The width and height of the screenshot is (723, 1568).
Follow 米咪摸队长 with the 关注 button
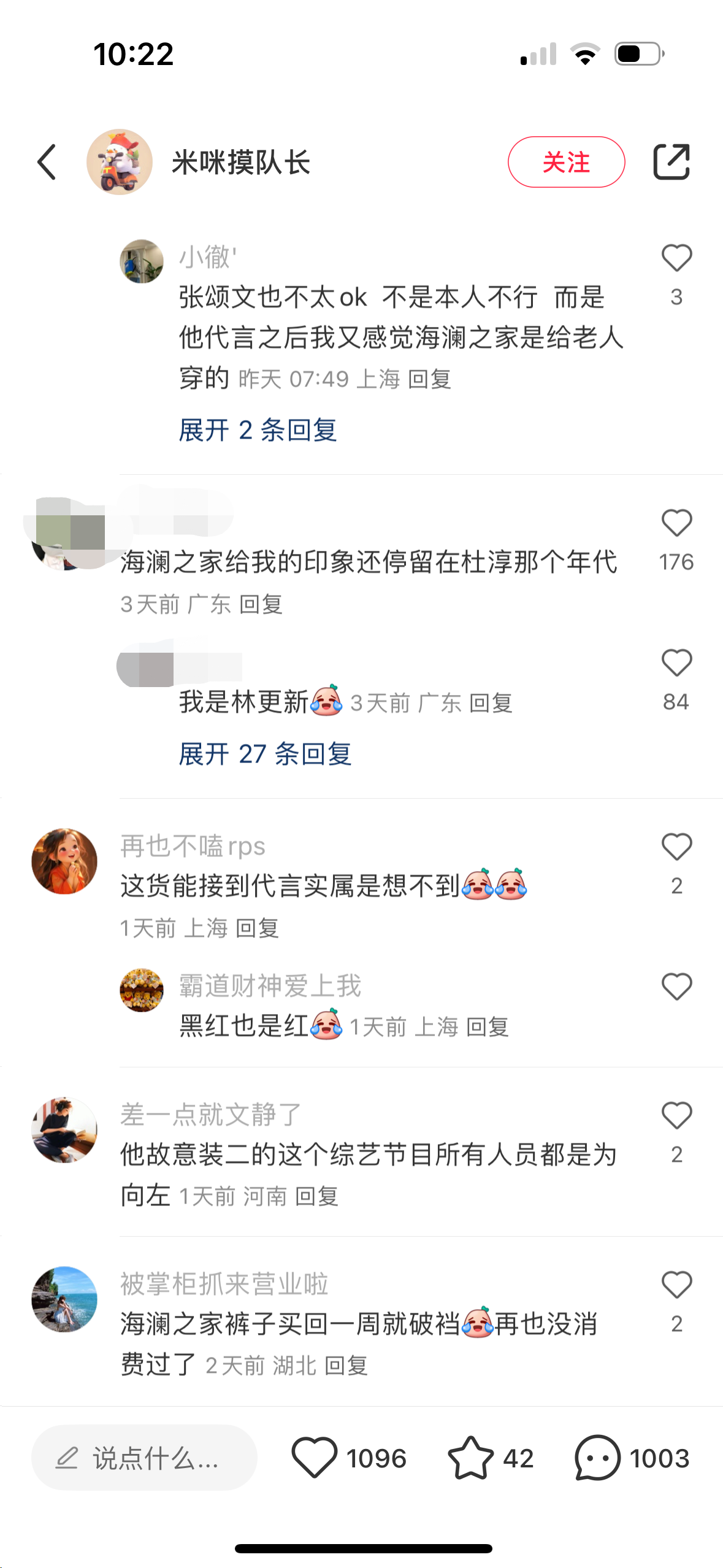coord(565,162)
